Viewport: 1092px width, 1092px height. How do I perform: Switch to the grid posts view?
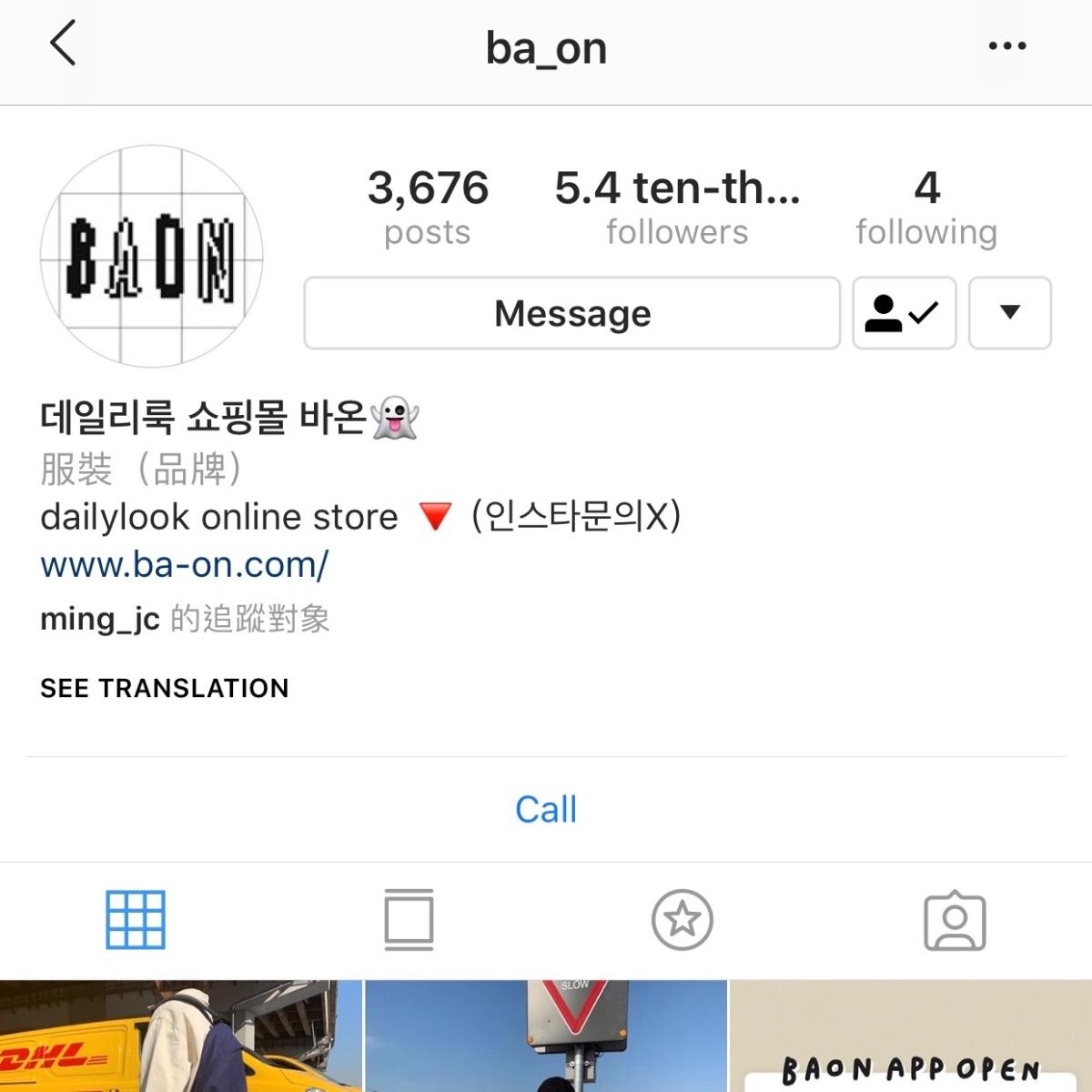(x=136, y=920)
